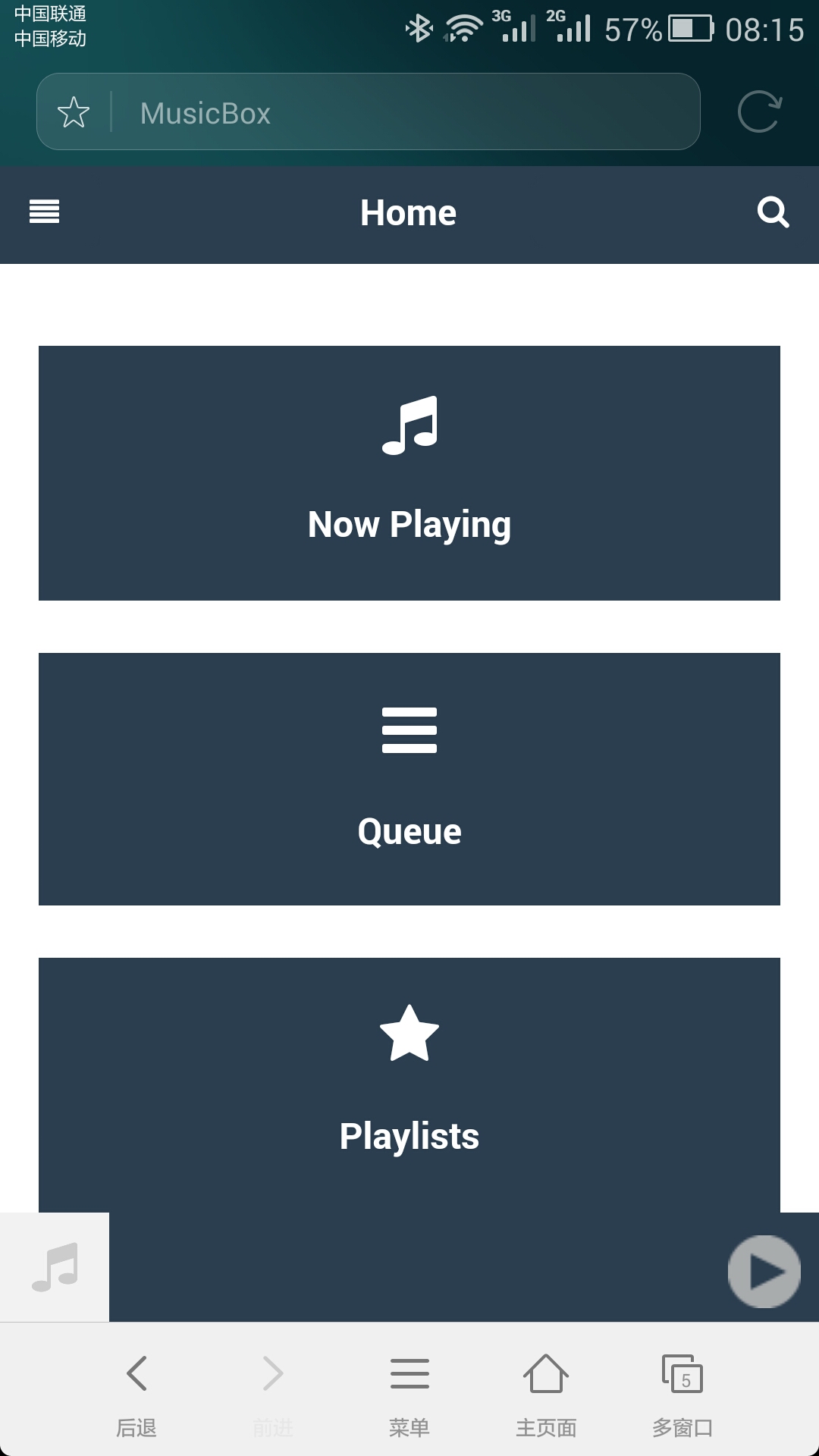Open the hamburger drawer menu
Image resolution: width=819 pixels, height=1456 pixels.
[x=44, y=212]
